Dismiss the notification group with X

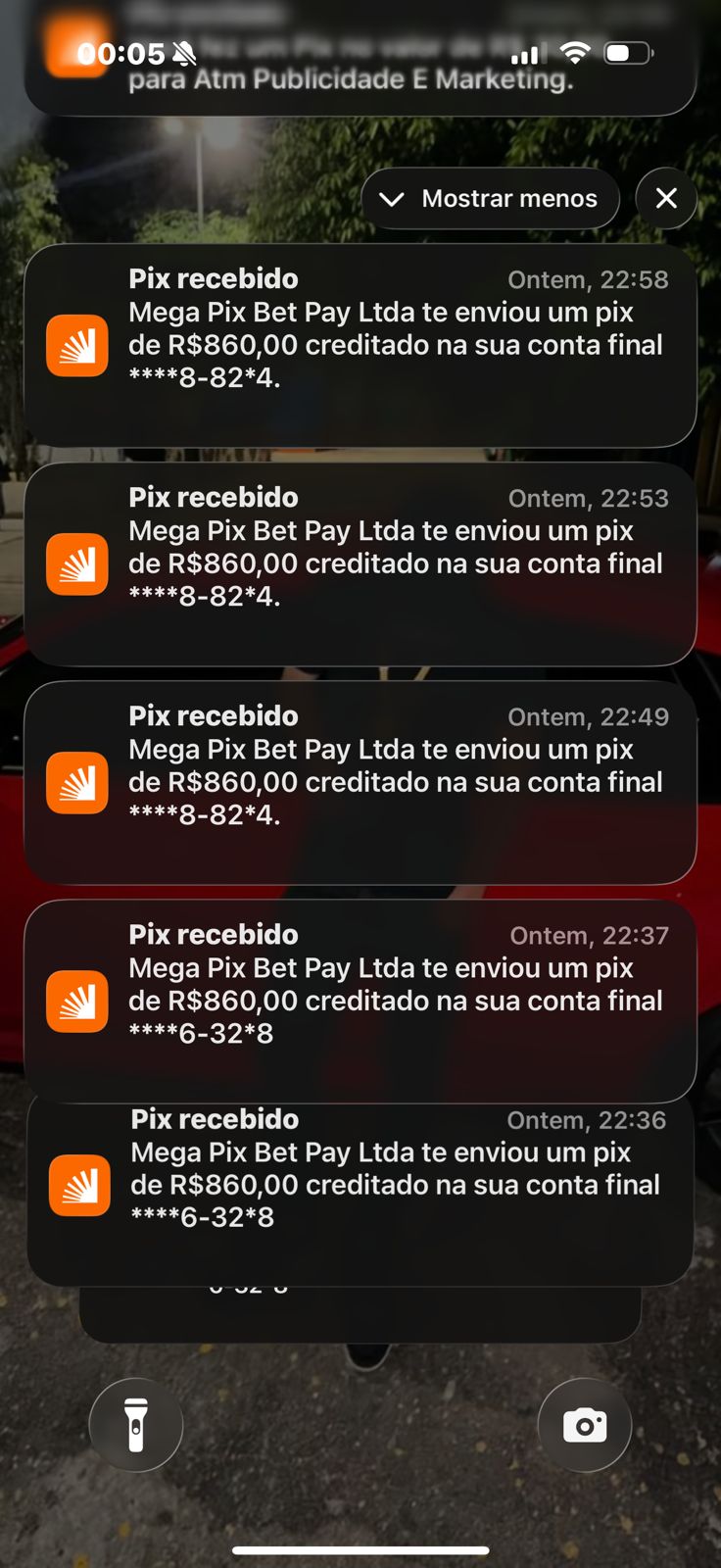(666, 199)
